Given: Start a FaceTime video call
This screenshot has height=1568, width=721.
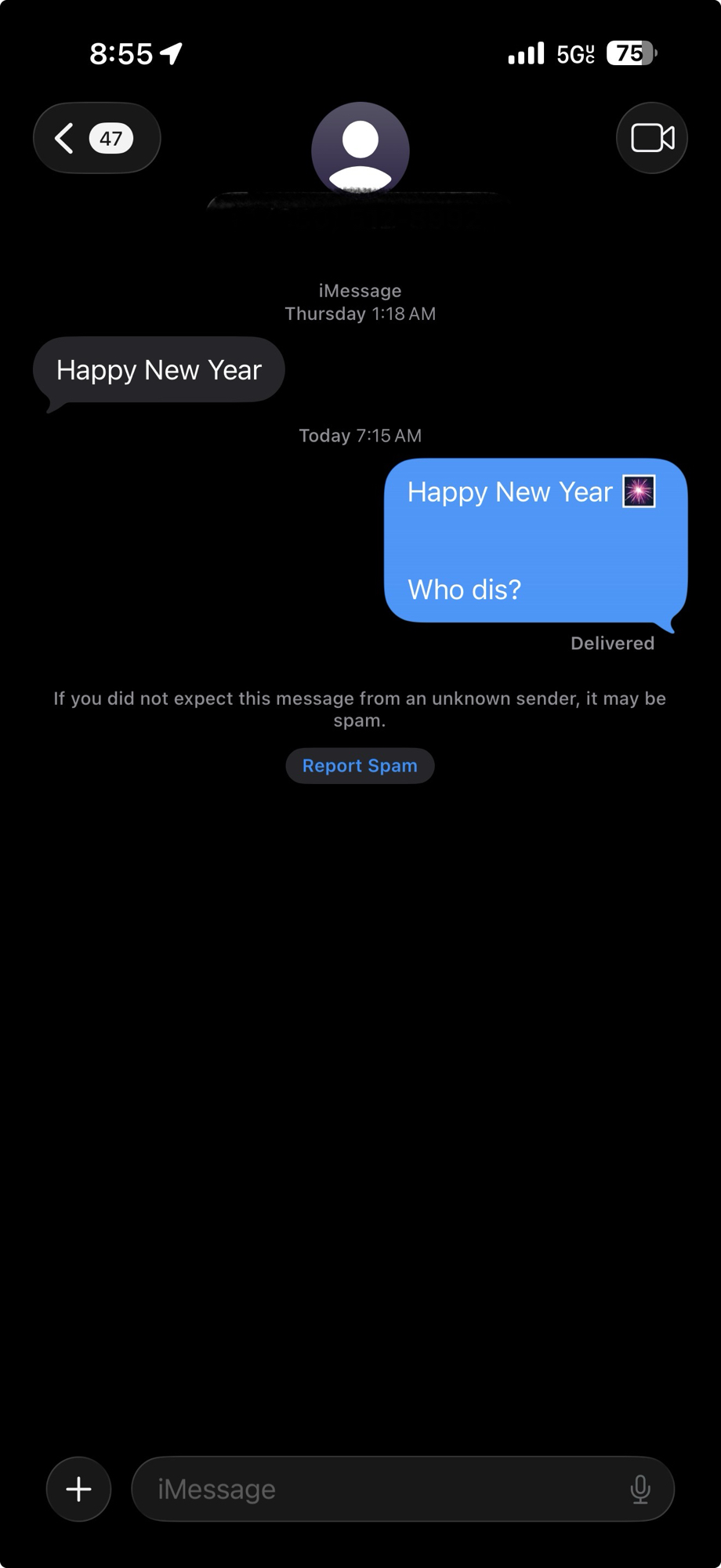Looking at the screenshot, I should tap(652, 139).
